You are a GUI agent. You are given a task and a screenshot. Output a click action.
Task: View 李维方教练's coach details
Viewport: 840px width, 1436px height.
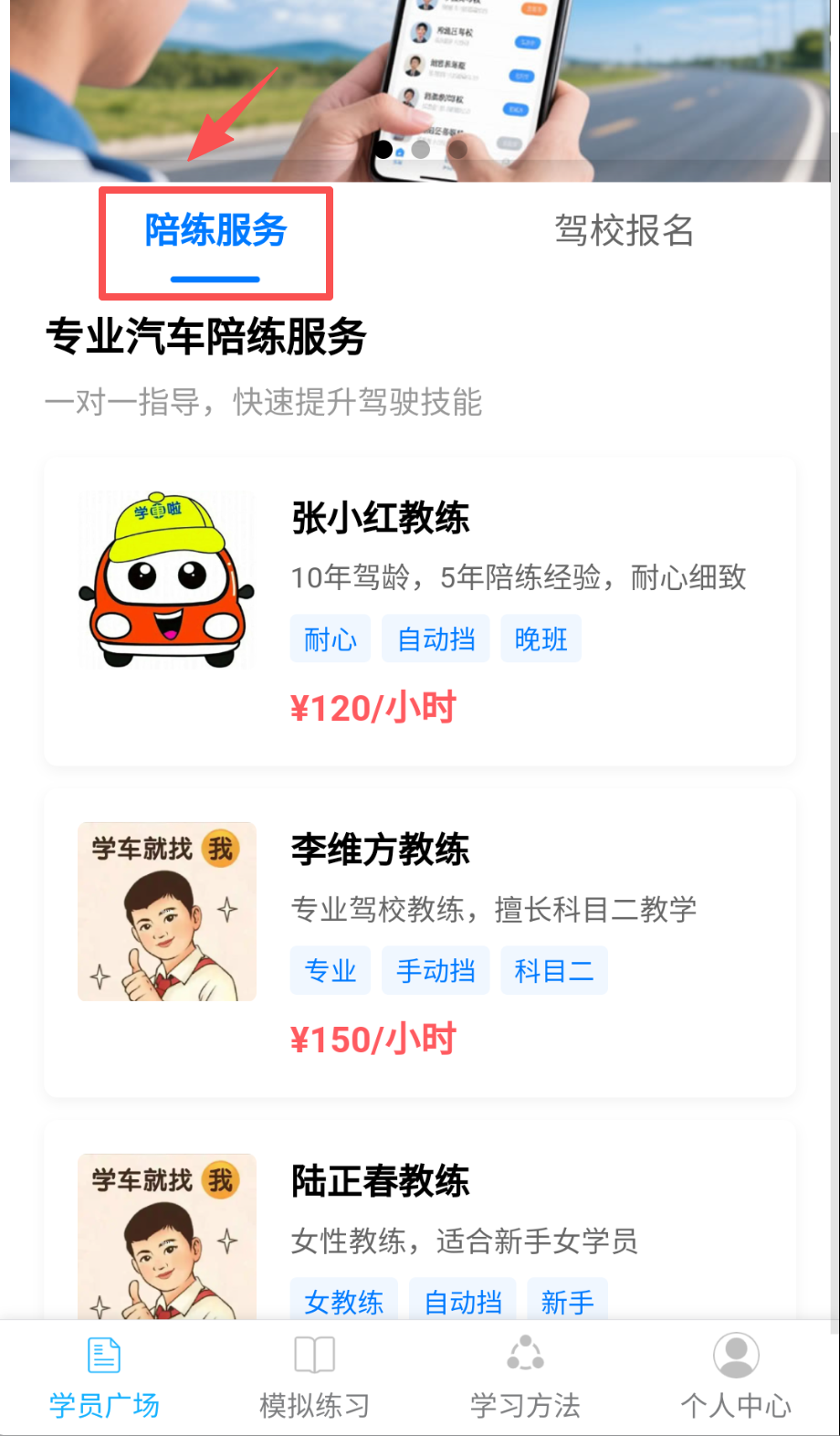(x=419, y=943)
